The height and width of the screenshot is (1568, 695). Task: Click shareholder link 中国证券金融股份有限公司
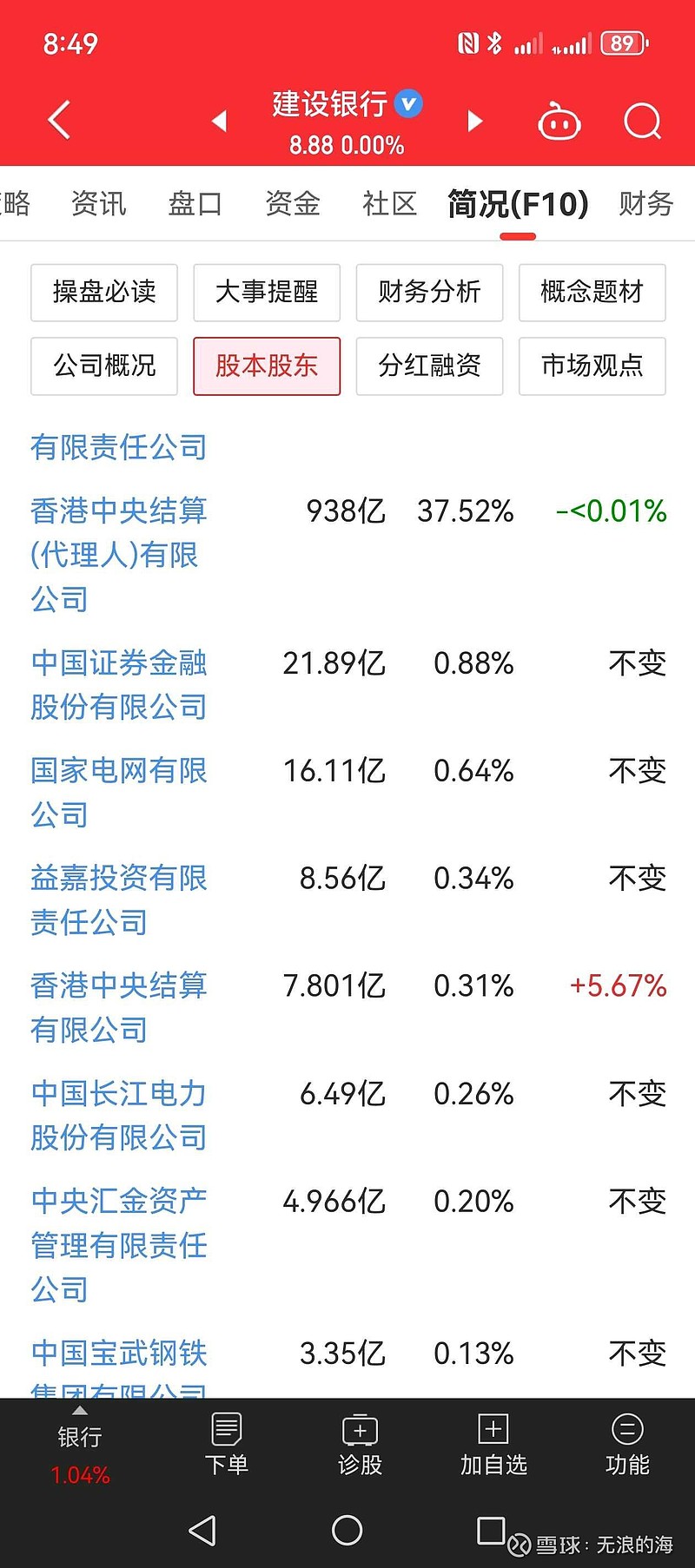point(119,685)
